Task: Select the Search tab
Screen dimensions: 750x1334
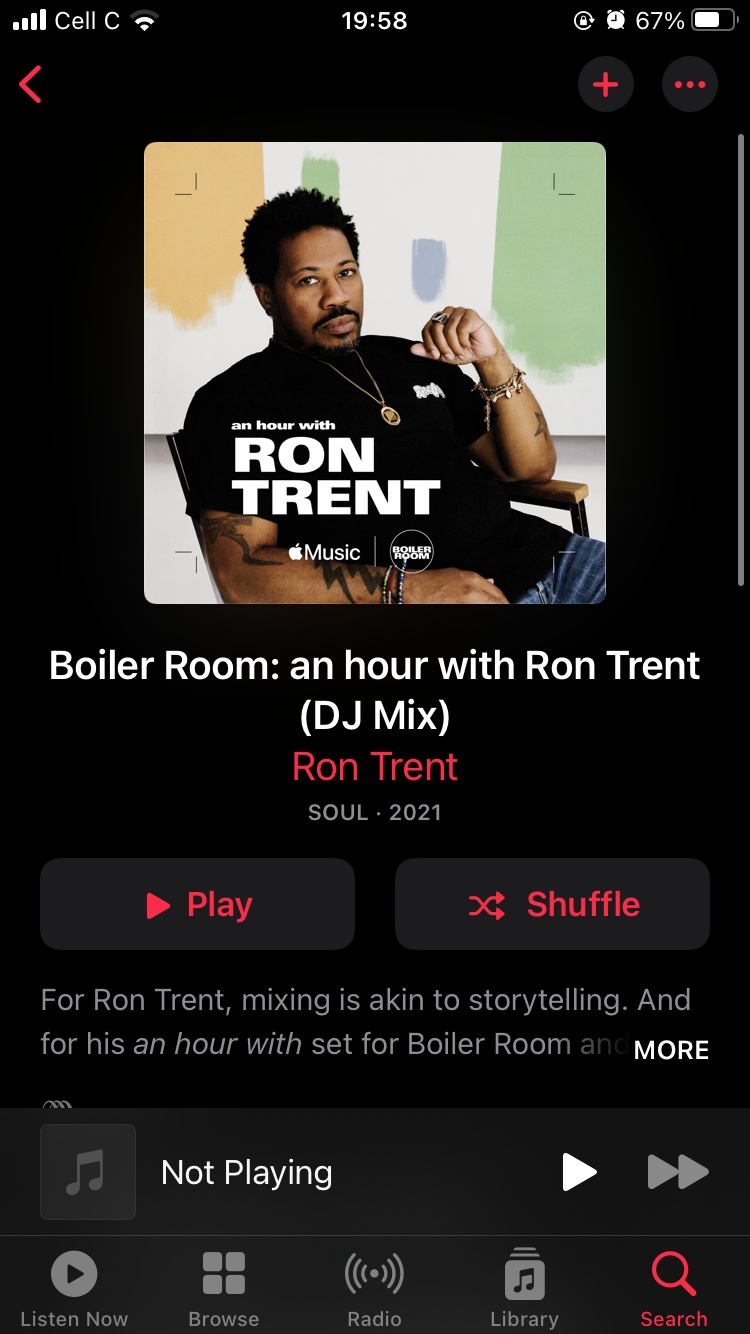Action: pyautogui.click(x=673, y=1288)
